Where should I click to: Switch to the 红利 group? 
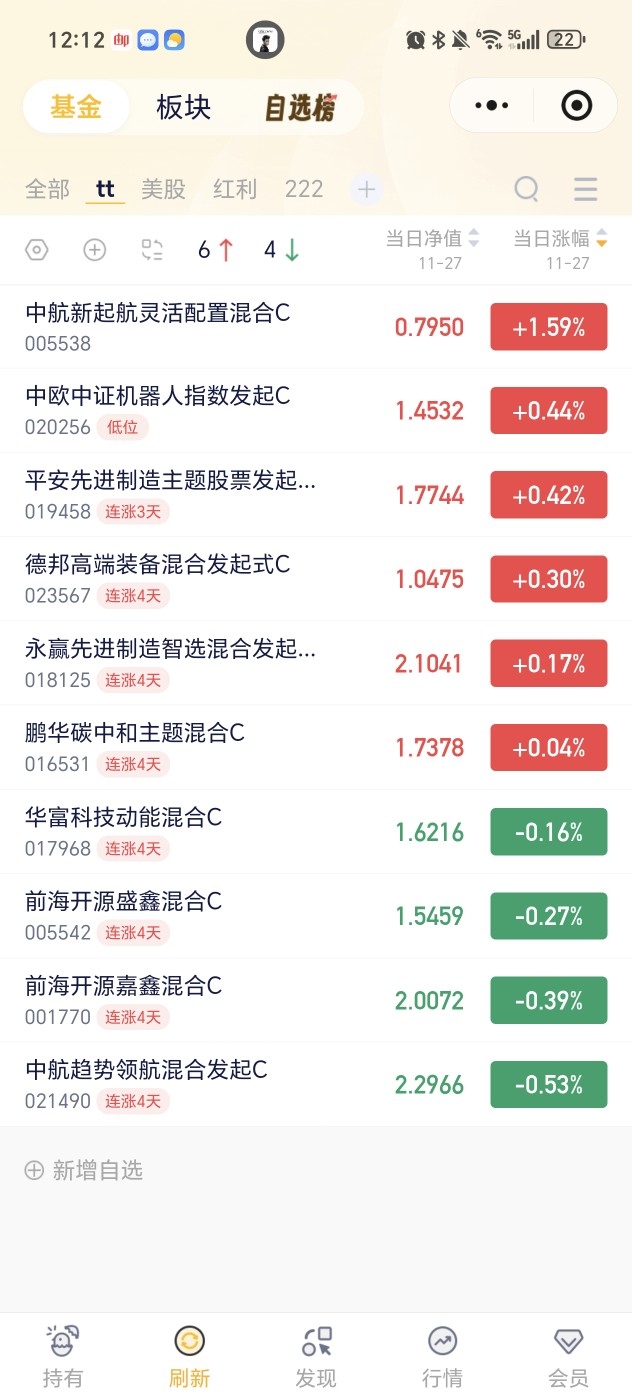point(235,189)
